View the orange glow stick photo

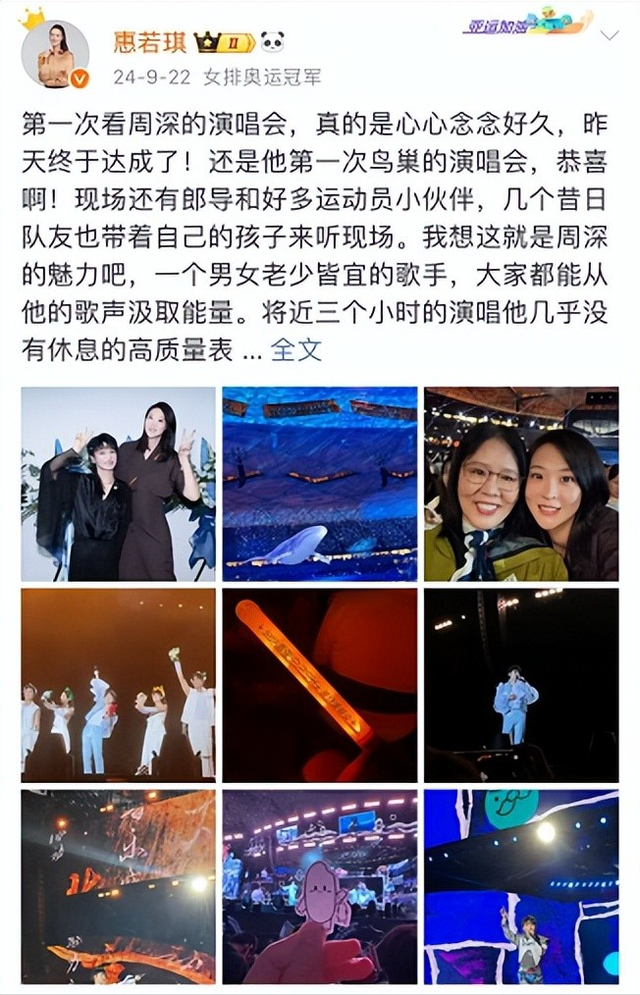coord(320,685)
